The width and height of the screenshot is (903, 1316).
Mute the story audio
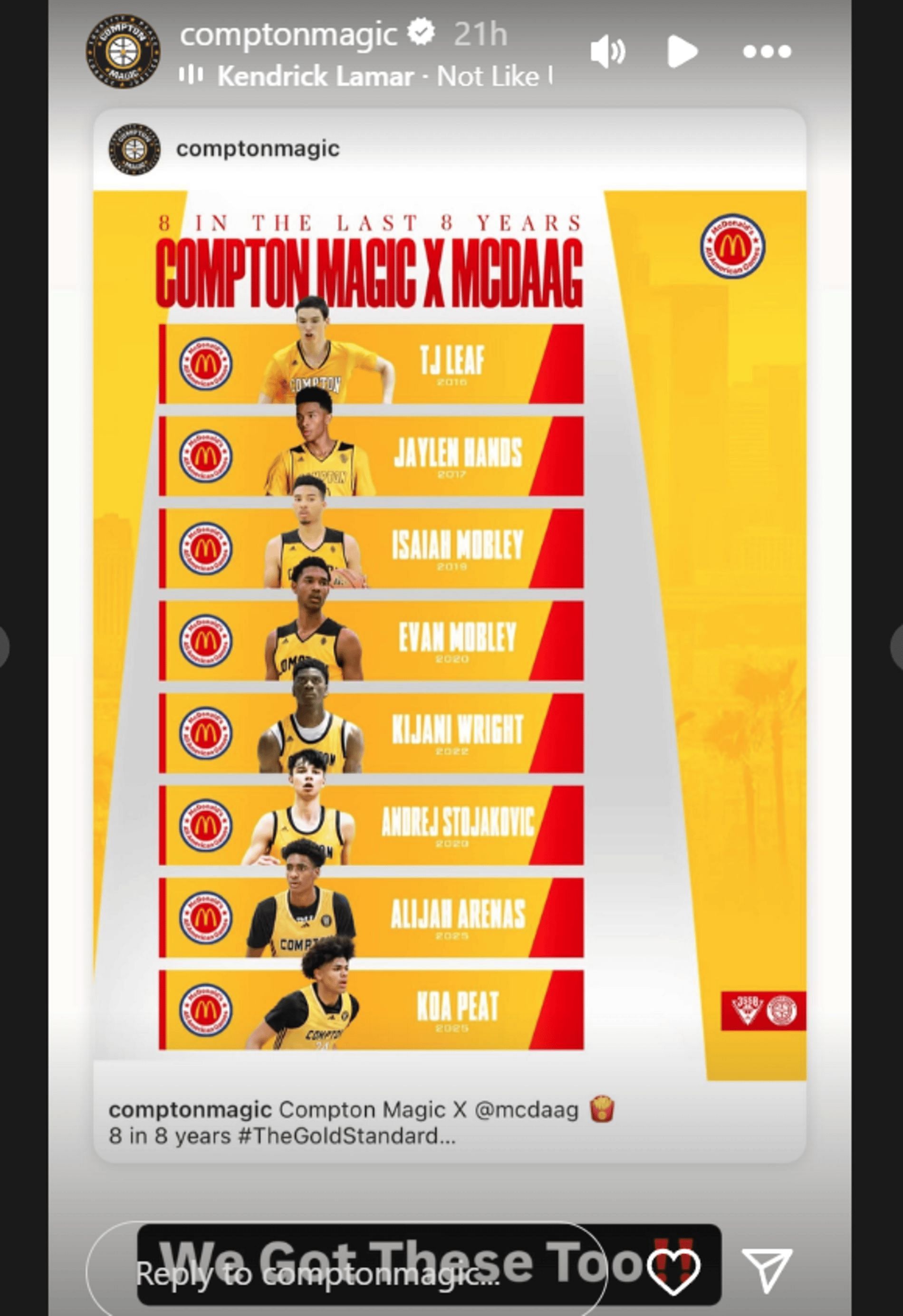[x=607, y=52]
